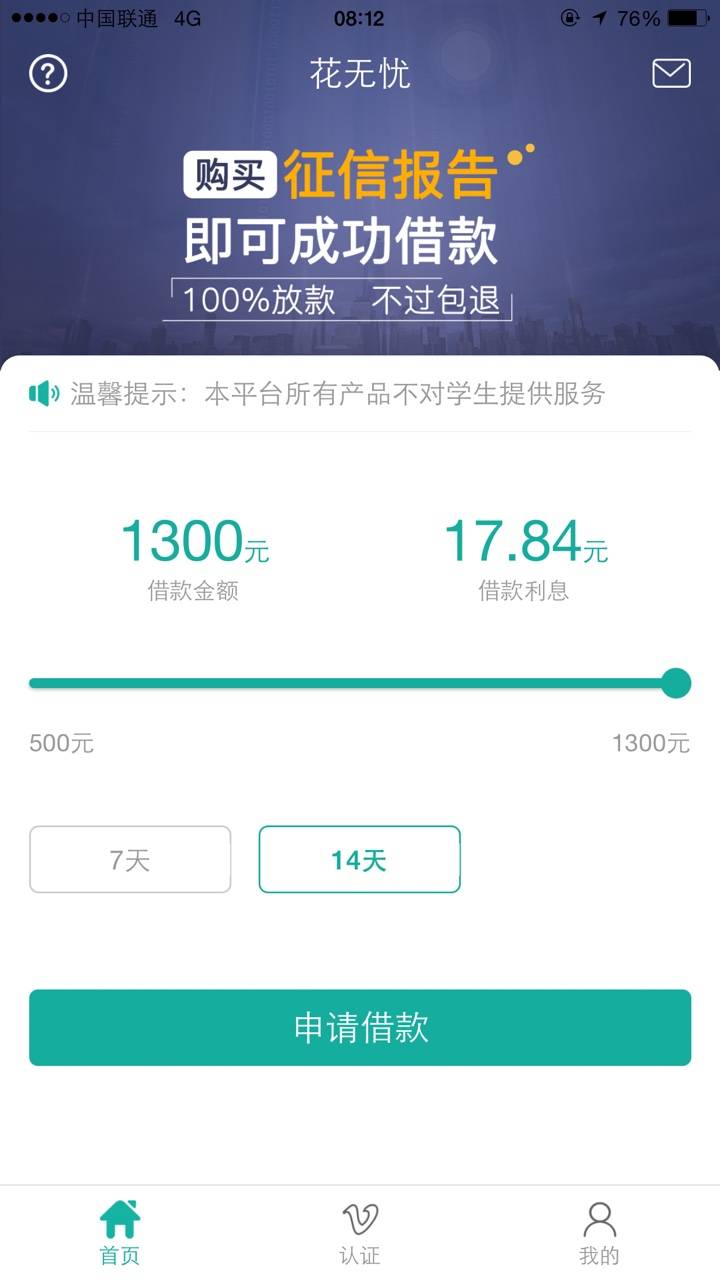Switch to the 我的 tab
720x1280 pixels.
(x=599, y=1233)
